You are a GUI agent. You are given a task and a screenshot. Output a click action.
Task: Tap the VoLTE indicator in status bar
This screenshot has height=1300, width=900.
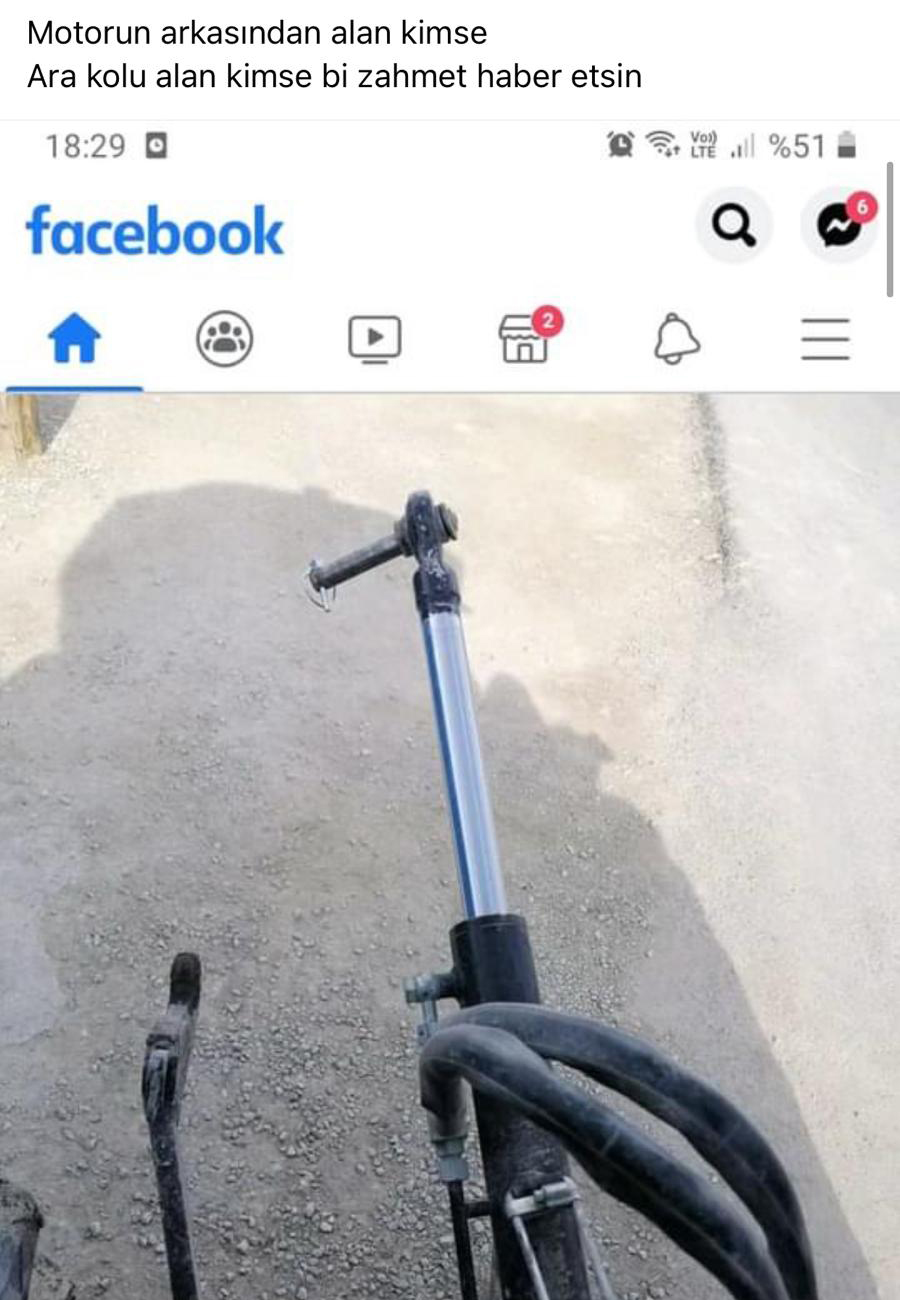pos(700,146)
